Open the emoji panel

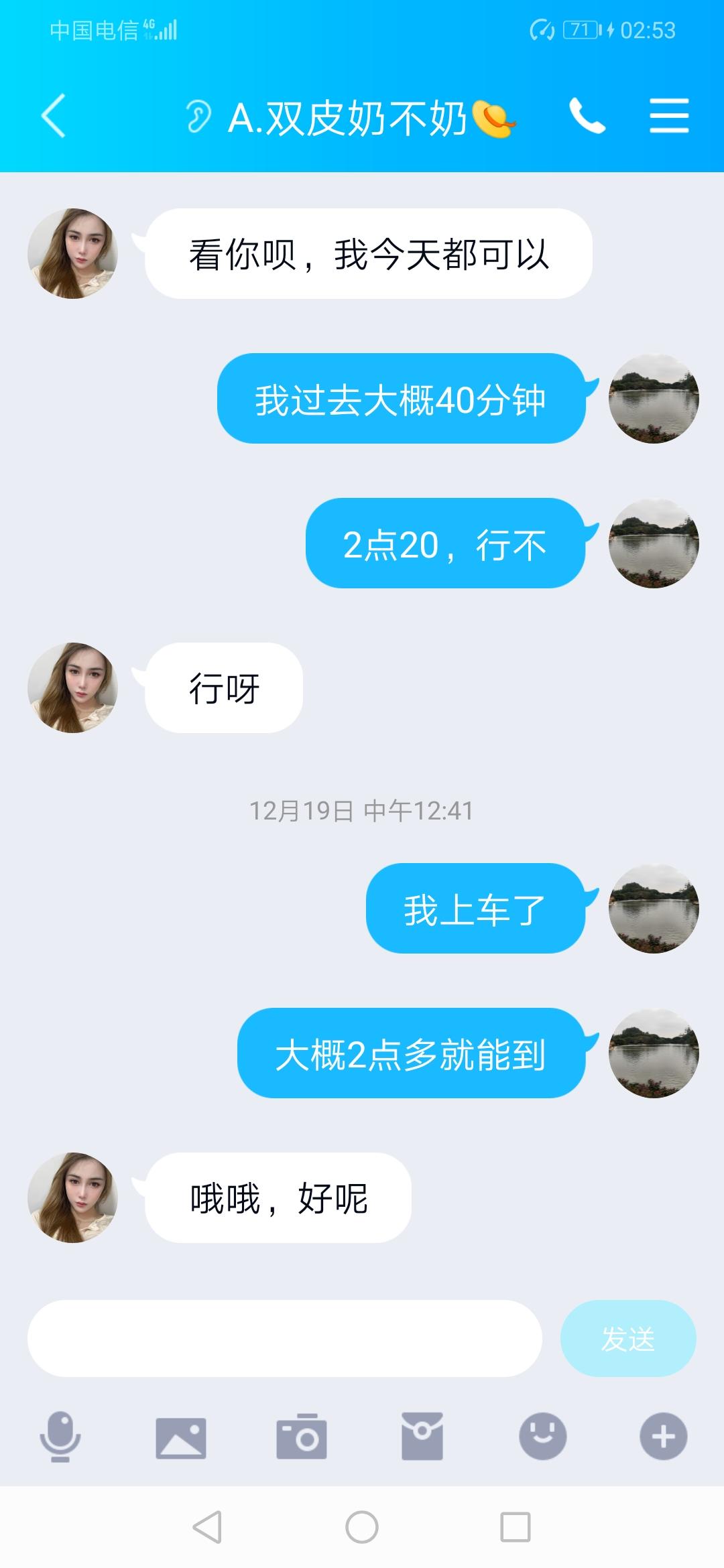tap(543, 1437)
